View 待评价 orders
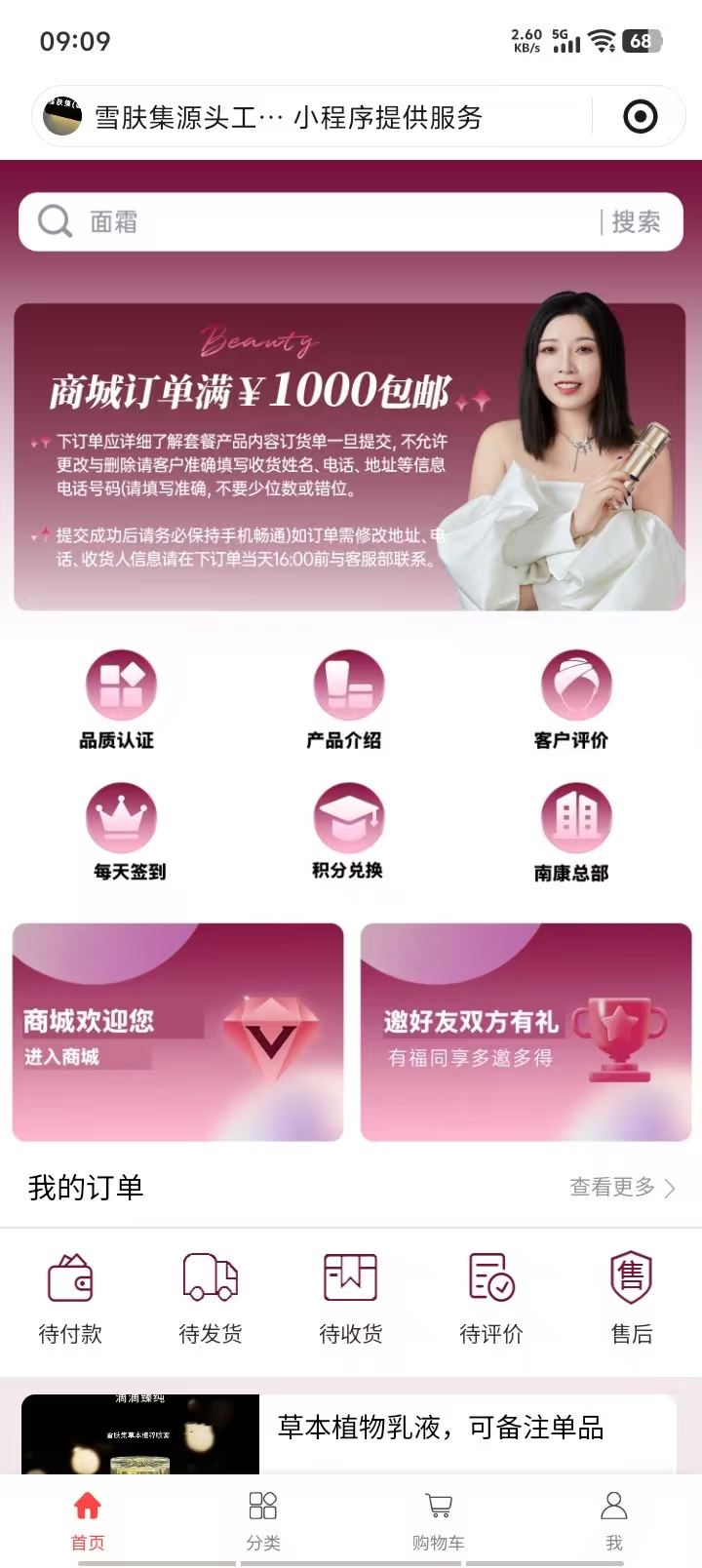Viewport: 702px width, 1568px height. pos(491,1298)
